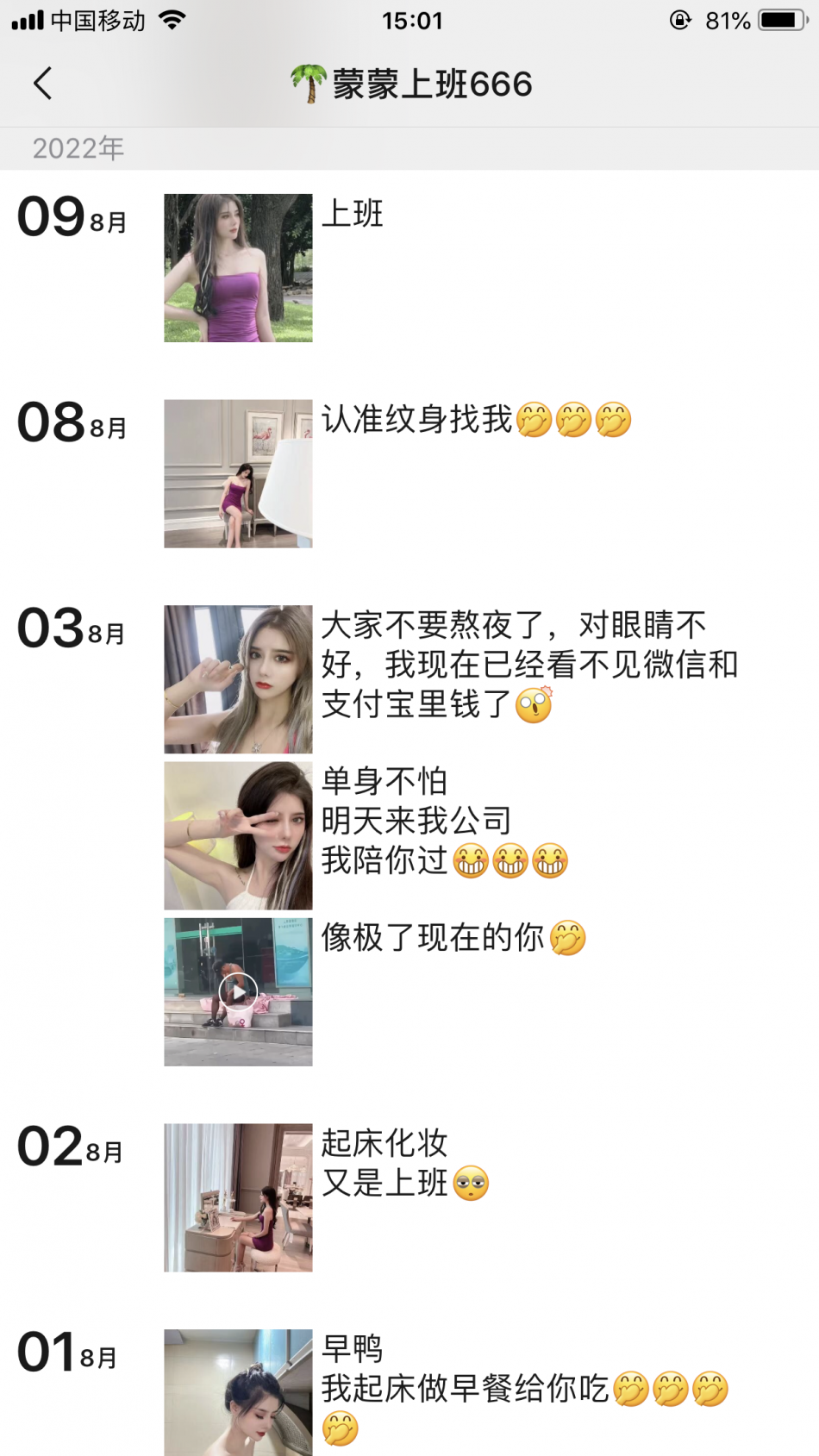
Task: Open the 08 August post 认准纹身找我
Action: [238, 473]
